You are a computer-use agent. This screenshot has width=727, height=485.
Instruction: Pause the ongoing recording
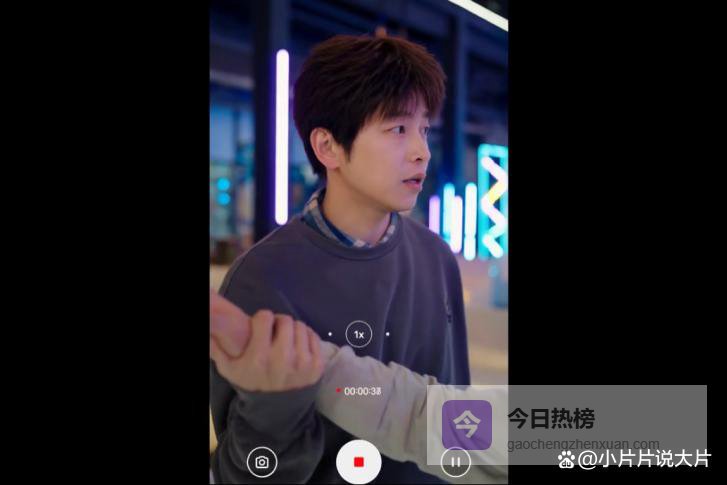pyautogui.click(x=455, y=462)
